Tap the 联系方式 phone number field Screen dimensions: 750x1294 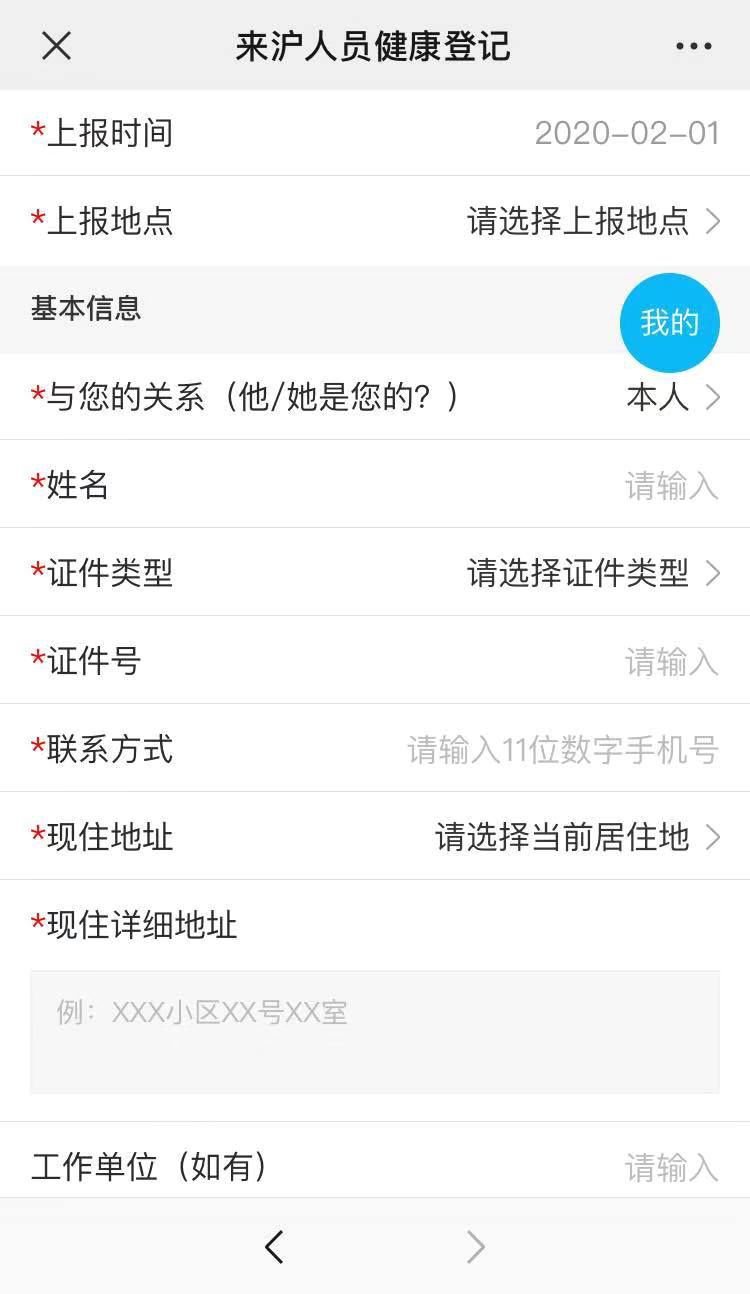point(375,749)
